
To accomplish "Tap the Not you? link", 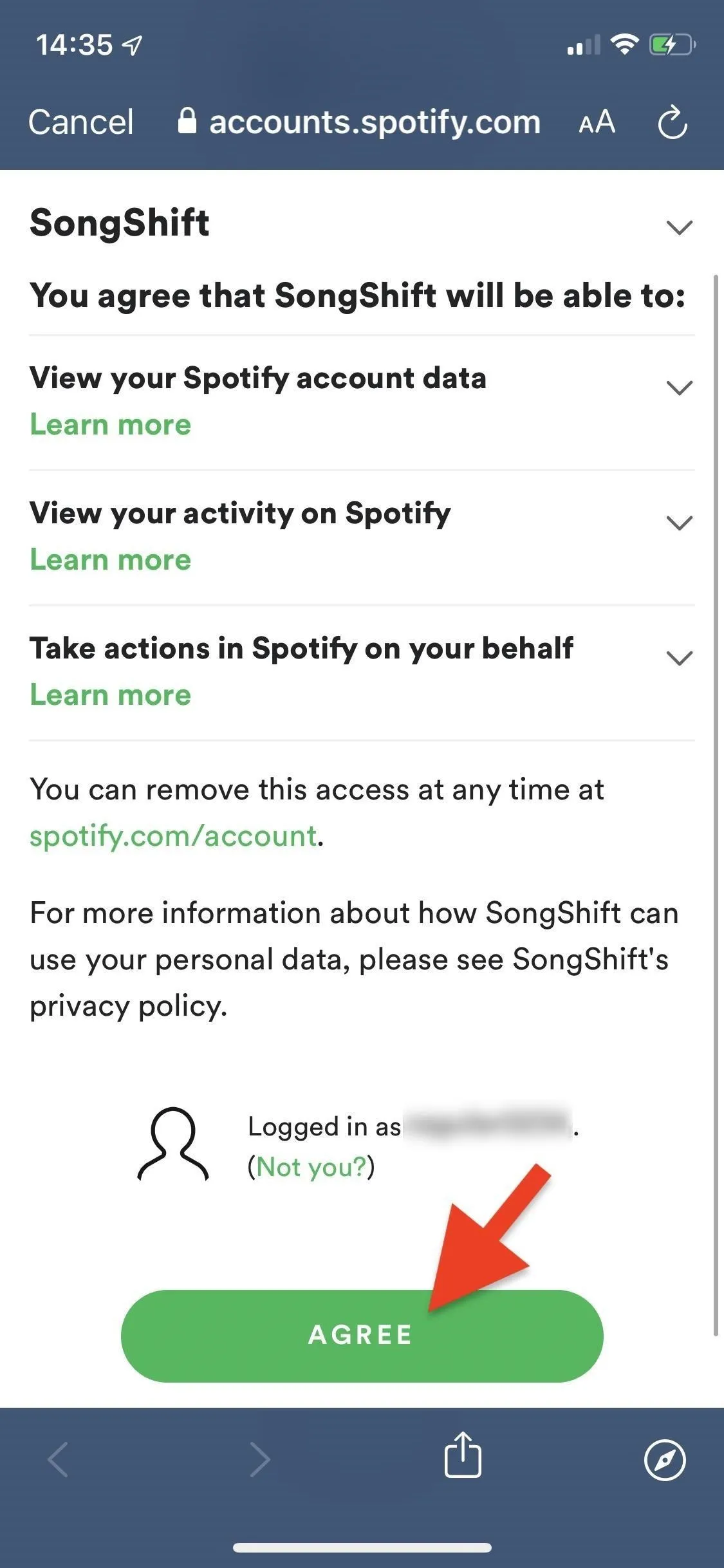I will pos(311,1167).
